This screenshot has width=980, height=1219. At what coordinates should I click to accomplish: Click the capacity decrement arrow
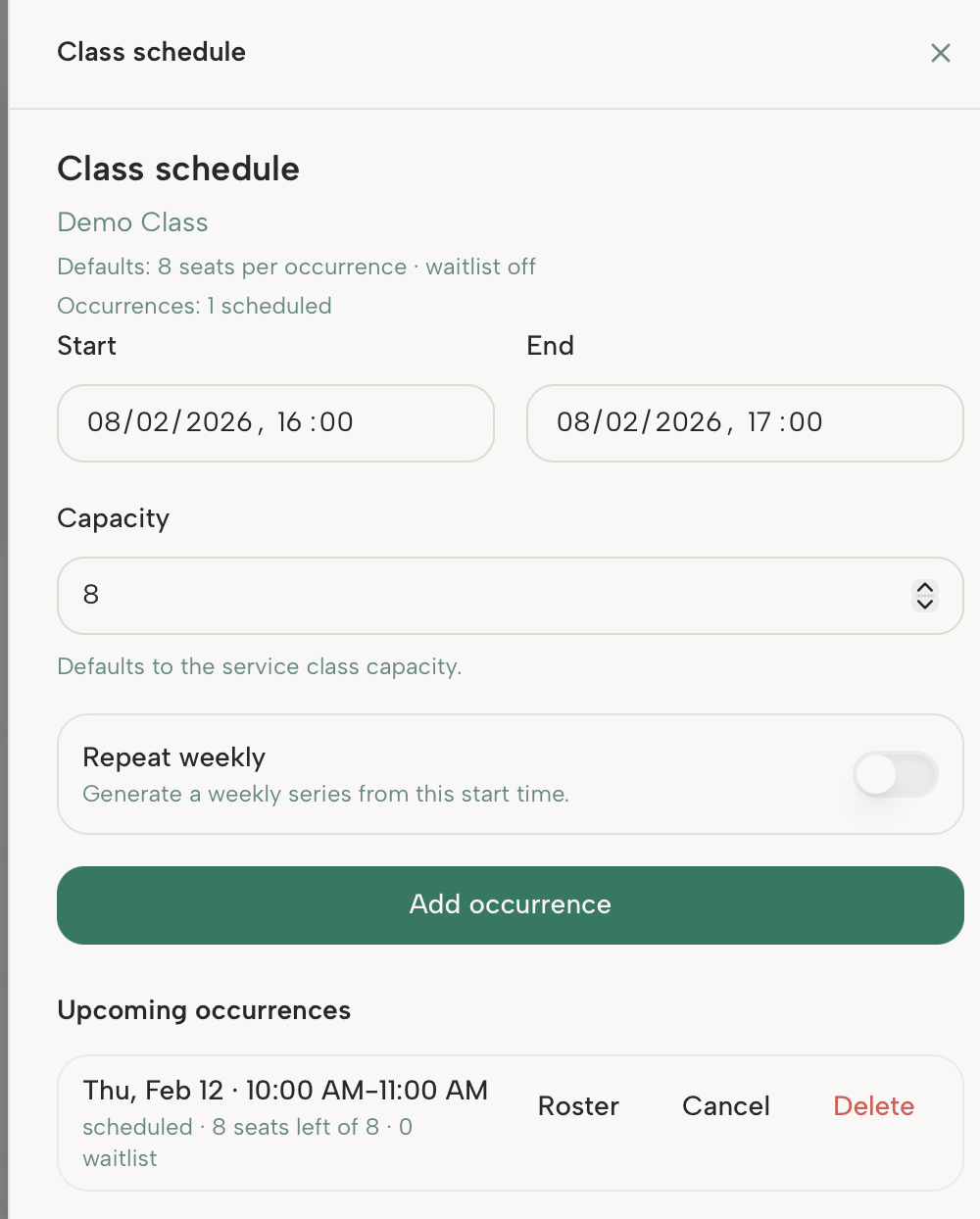coord(924,604)
